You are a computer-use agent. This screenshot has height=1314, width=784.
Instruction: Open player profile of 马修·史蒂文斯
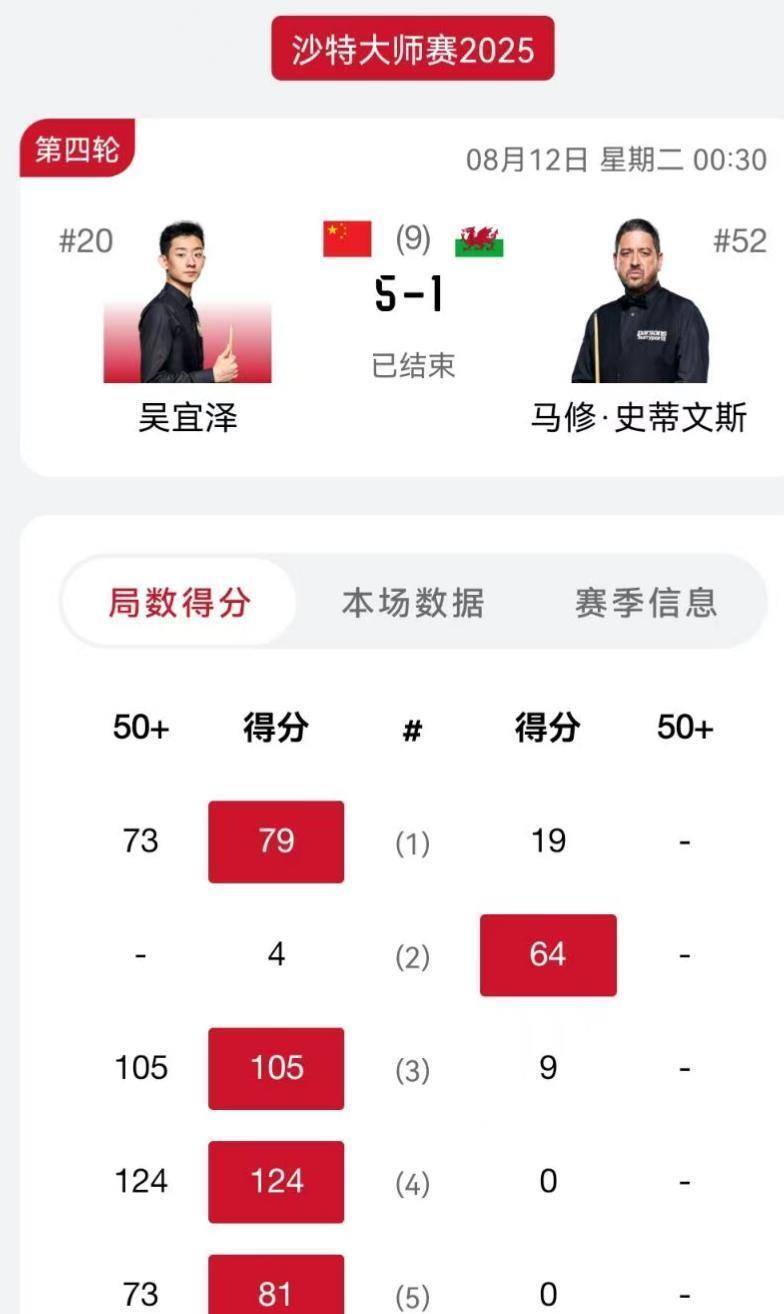[639, 305]
